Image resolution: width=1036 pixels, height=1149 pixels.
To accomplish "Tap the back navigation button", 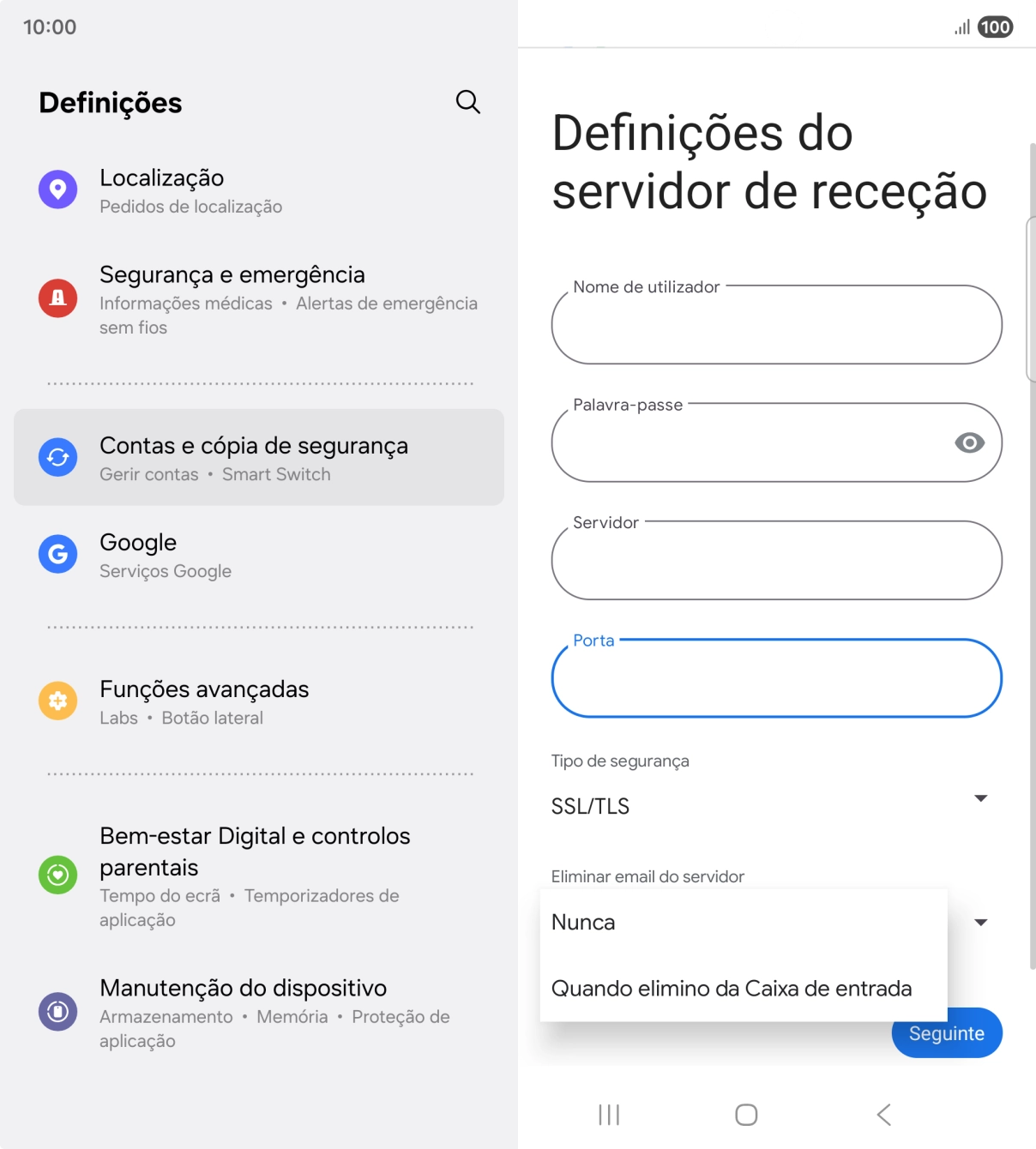I will point(882,1115).
